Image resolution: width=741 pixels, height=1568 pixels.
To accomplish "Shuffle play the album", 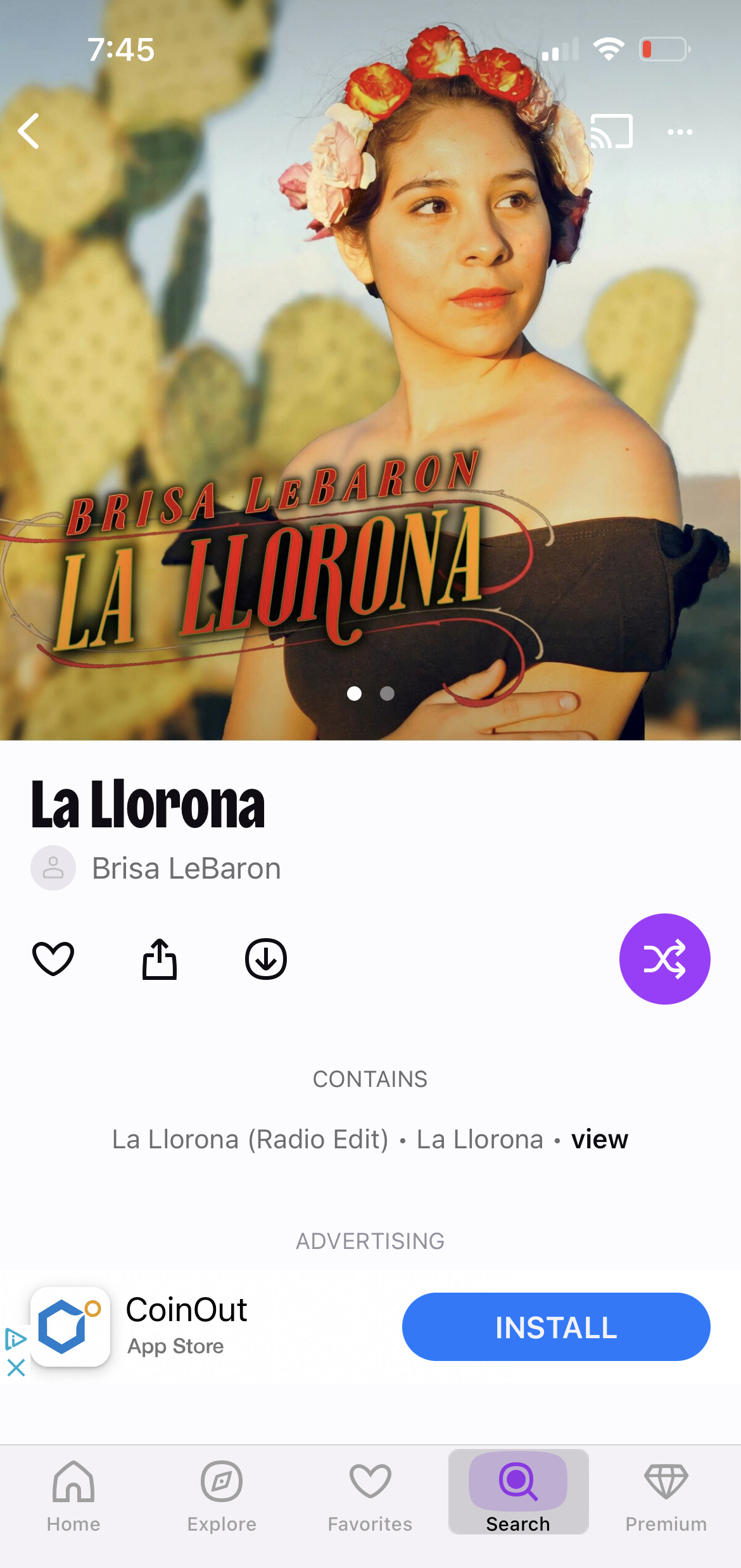I will click(664, 958).
